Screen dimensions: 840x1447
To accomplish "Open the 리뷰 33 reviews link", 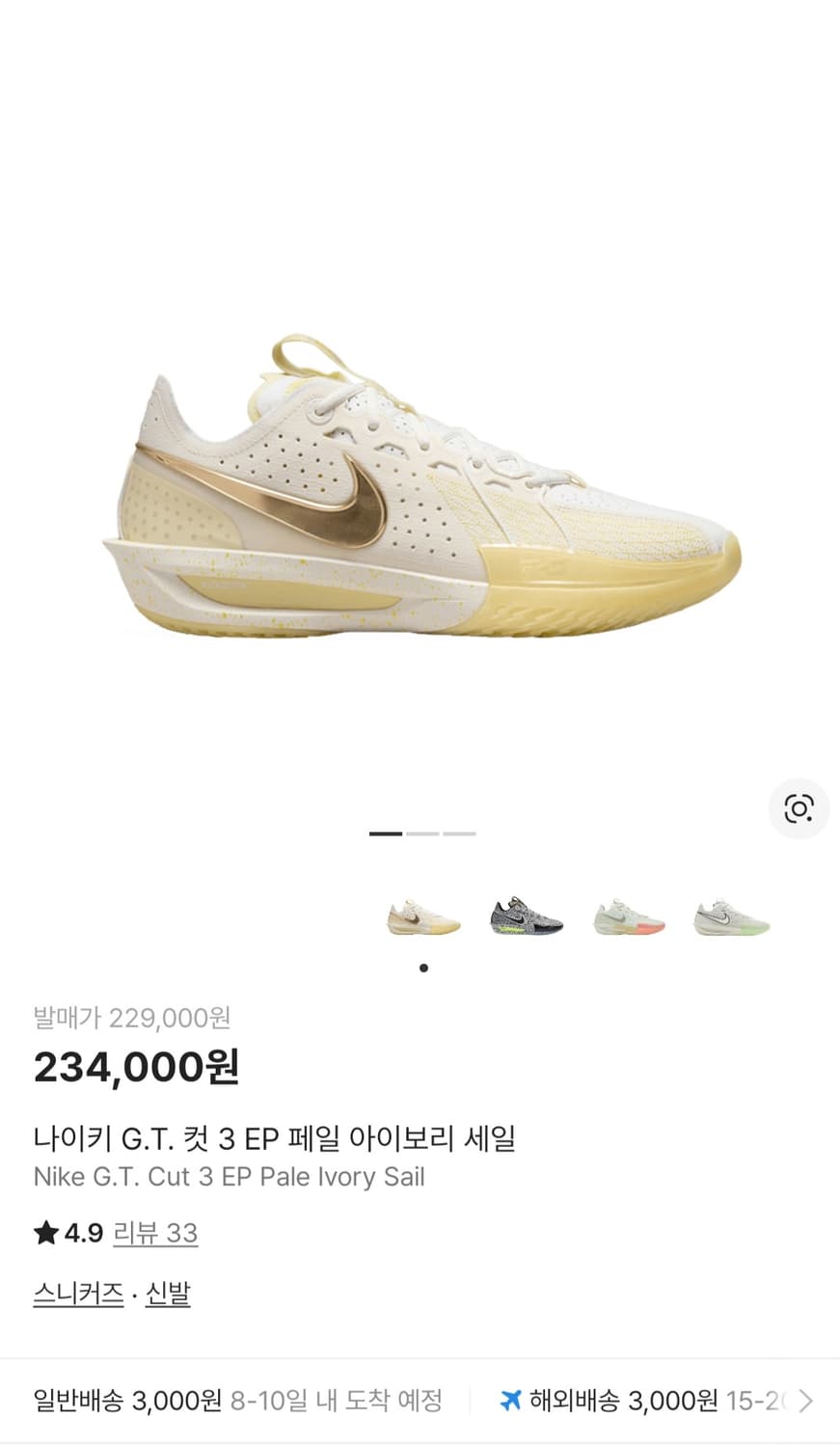I will point(156,1233).
